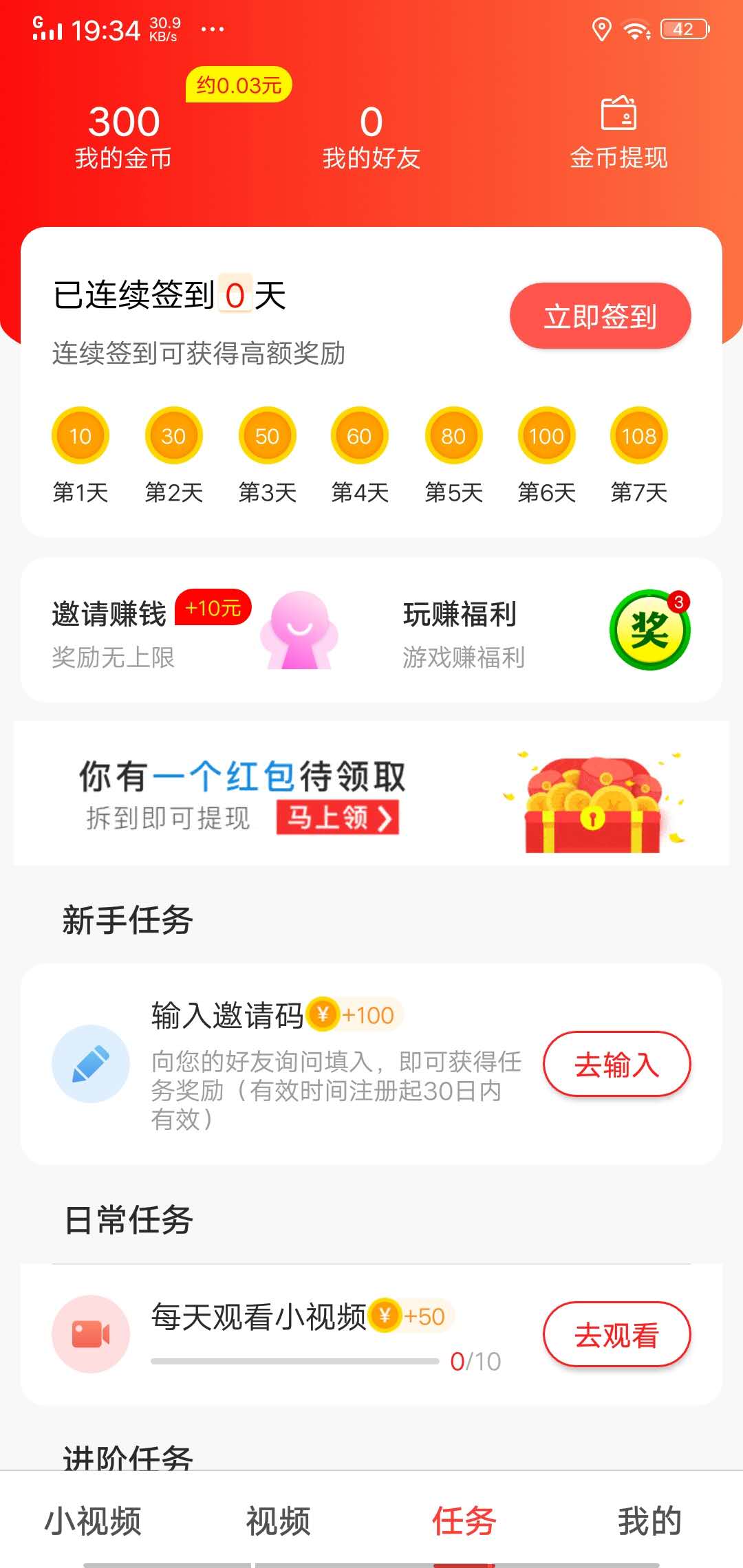Tap the 第7天 coin showing 108

coord(638,435)
